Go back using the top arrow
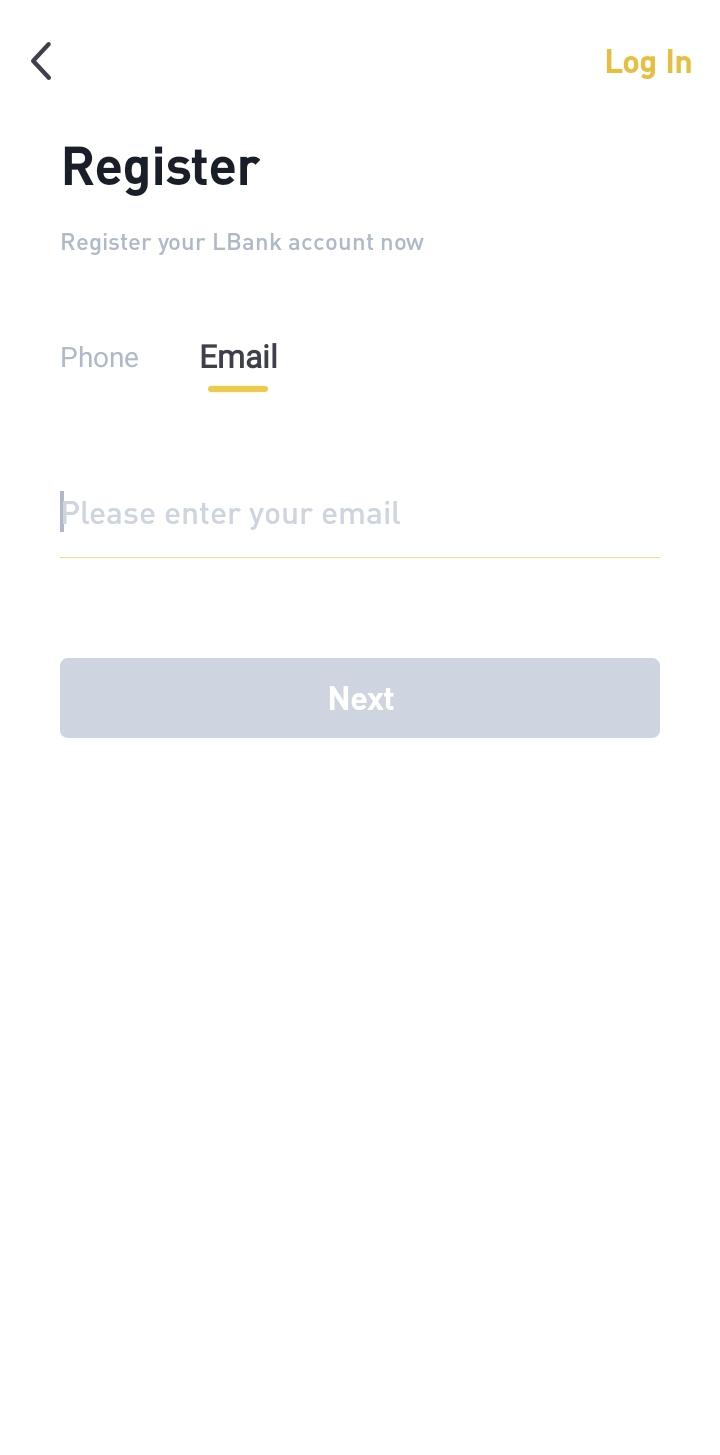The width and height of the screenshot is (720, 1455). (x=41, y=61)
